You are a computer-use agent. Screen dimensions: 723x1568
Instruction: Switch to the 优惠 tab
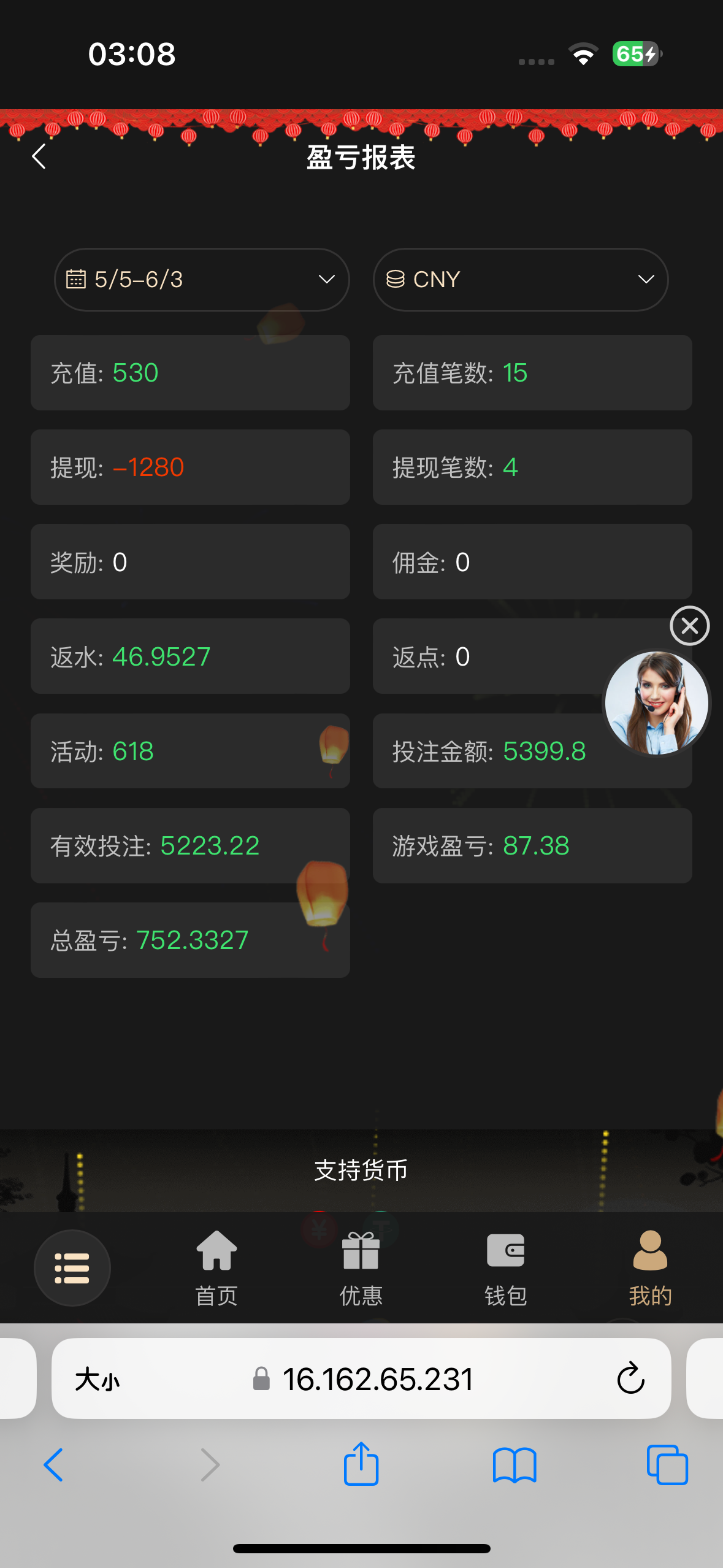click(x=361, y=1268)
